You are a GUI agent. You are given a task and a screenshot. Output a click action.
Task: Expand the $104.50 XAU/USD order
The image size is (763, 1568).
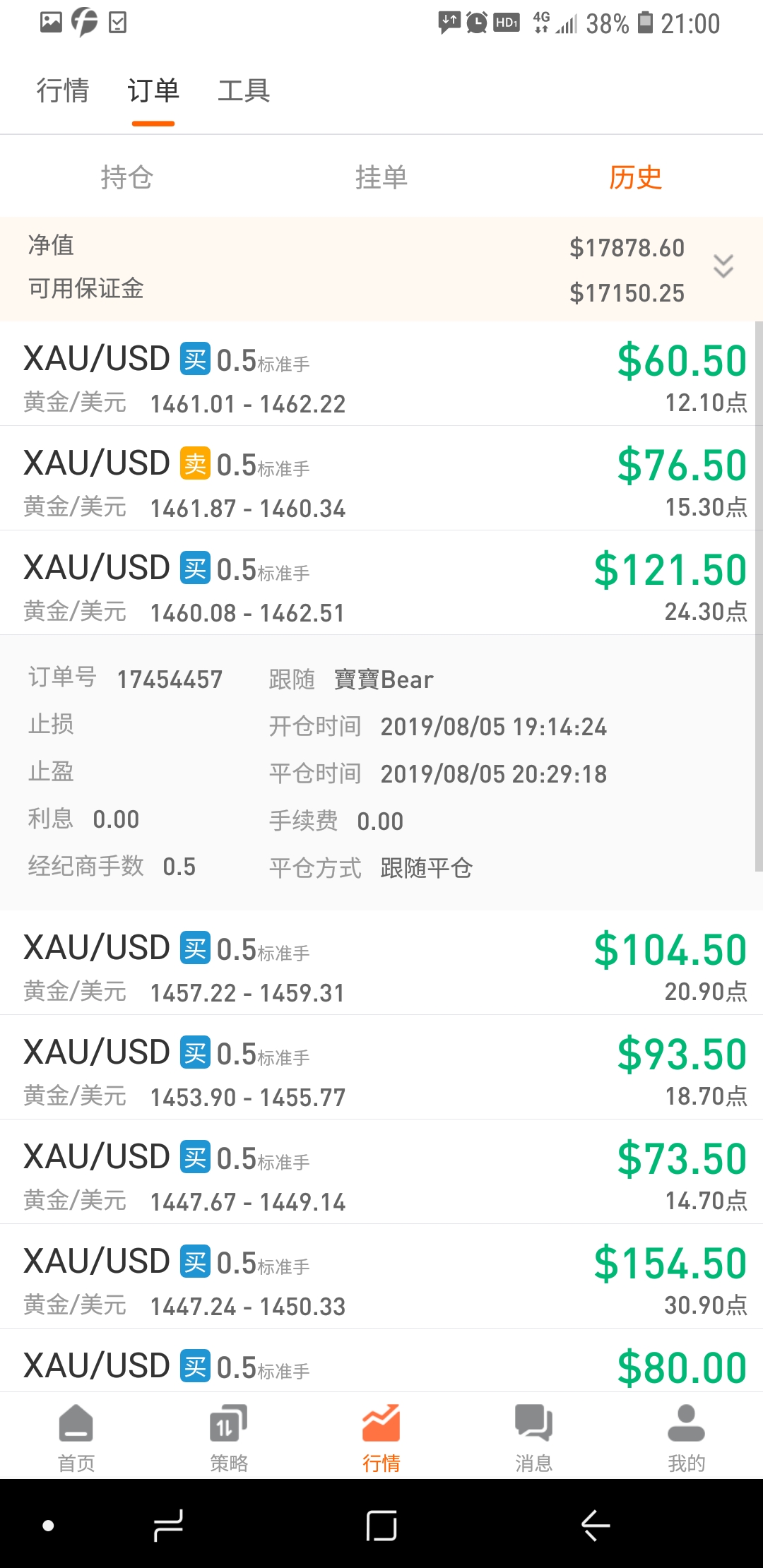tap(381, 963)
